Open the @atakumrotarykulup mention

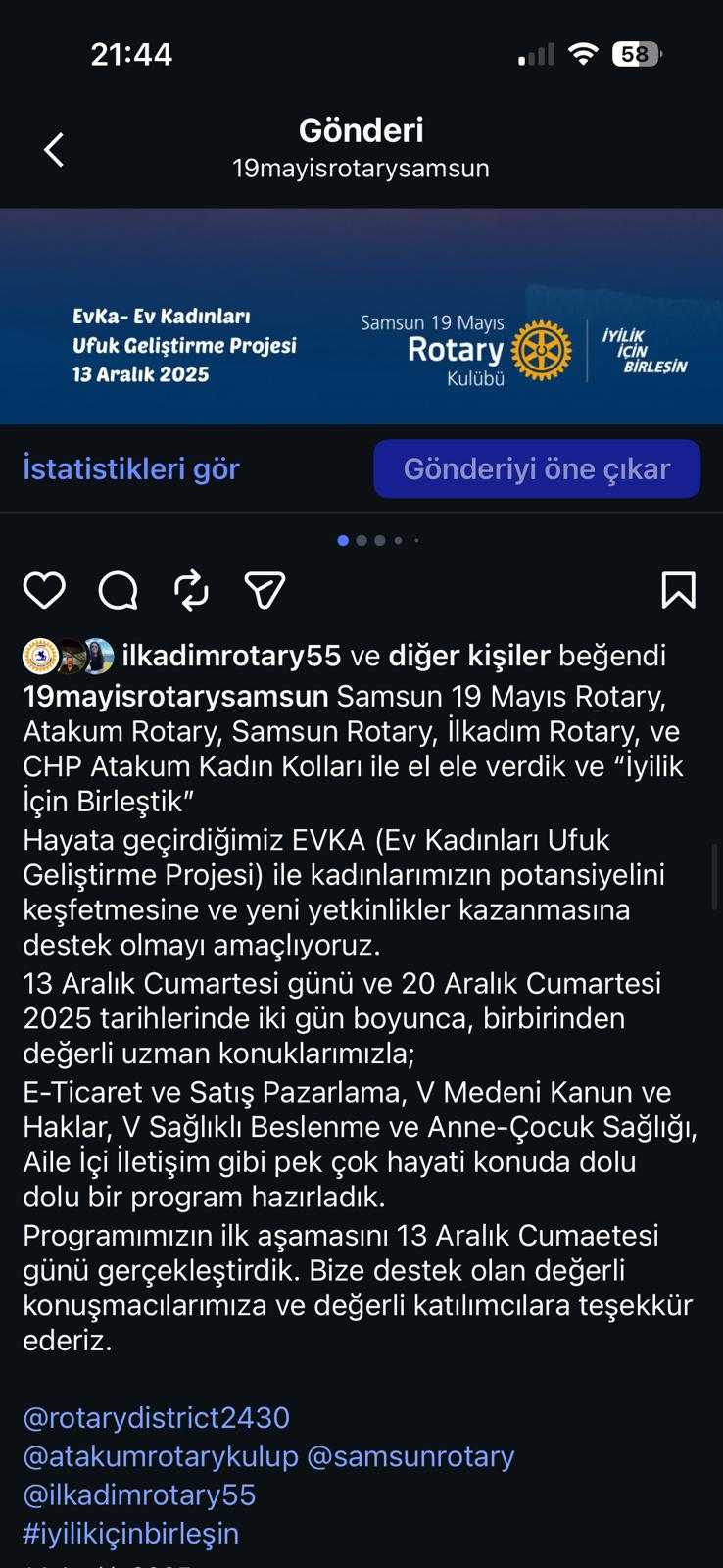coord(161,1456)
